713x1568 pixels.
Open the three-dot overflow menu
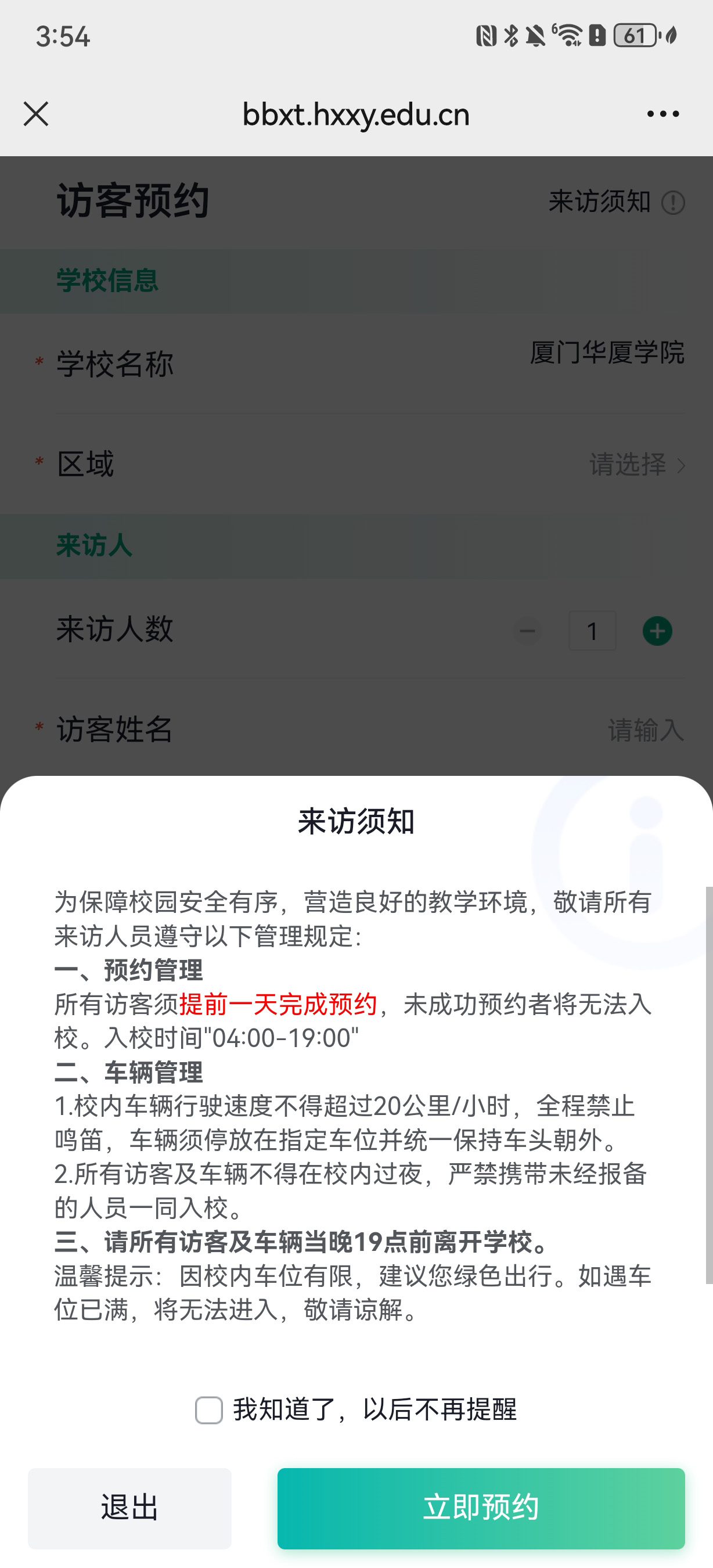[x=663, y=114]
